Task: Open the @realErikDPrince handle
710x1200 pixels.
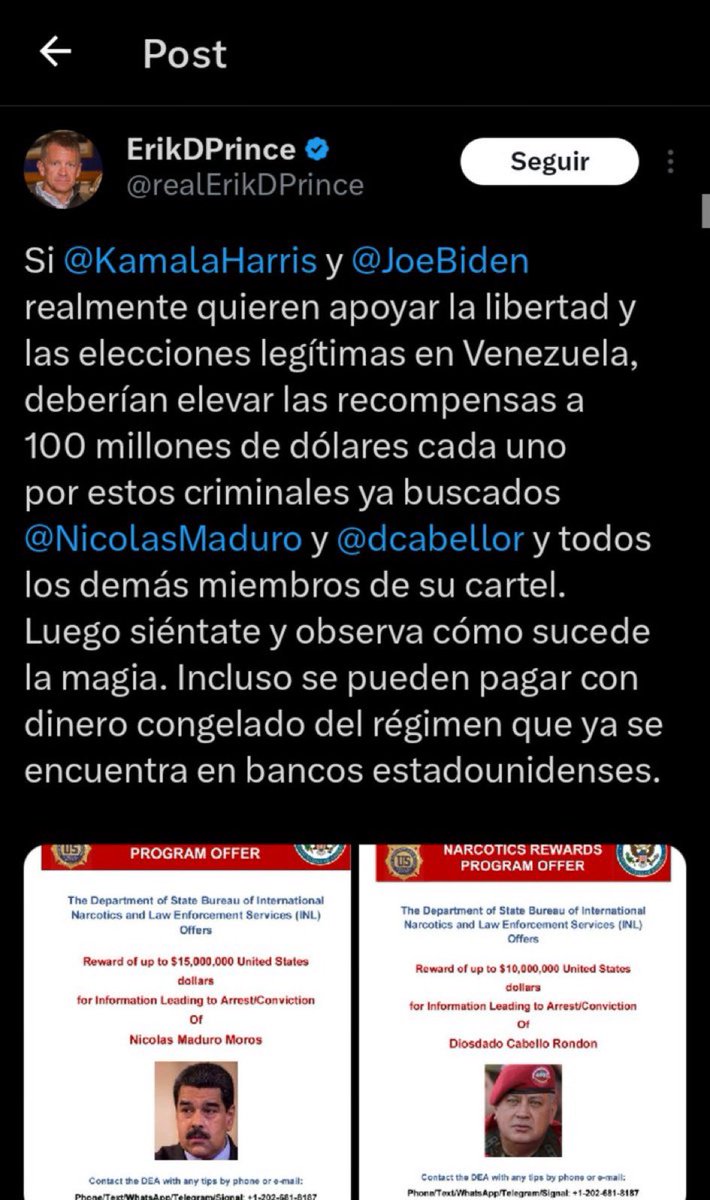Action: click(245, 185)
